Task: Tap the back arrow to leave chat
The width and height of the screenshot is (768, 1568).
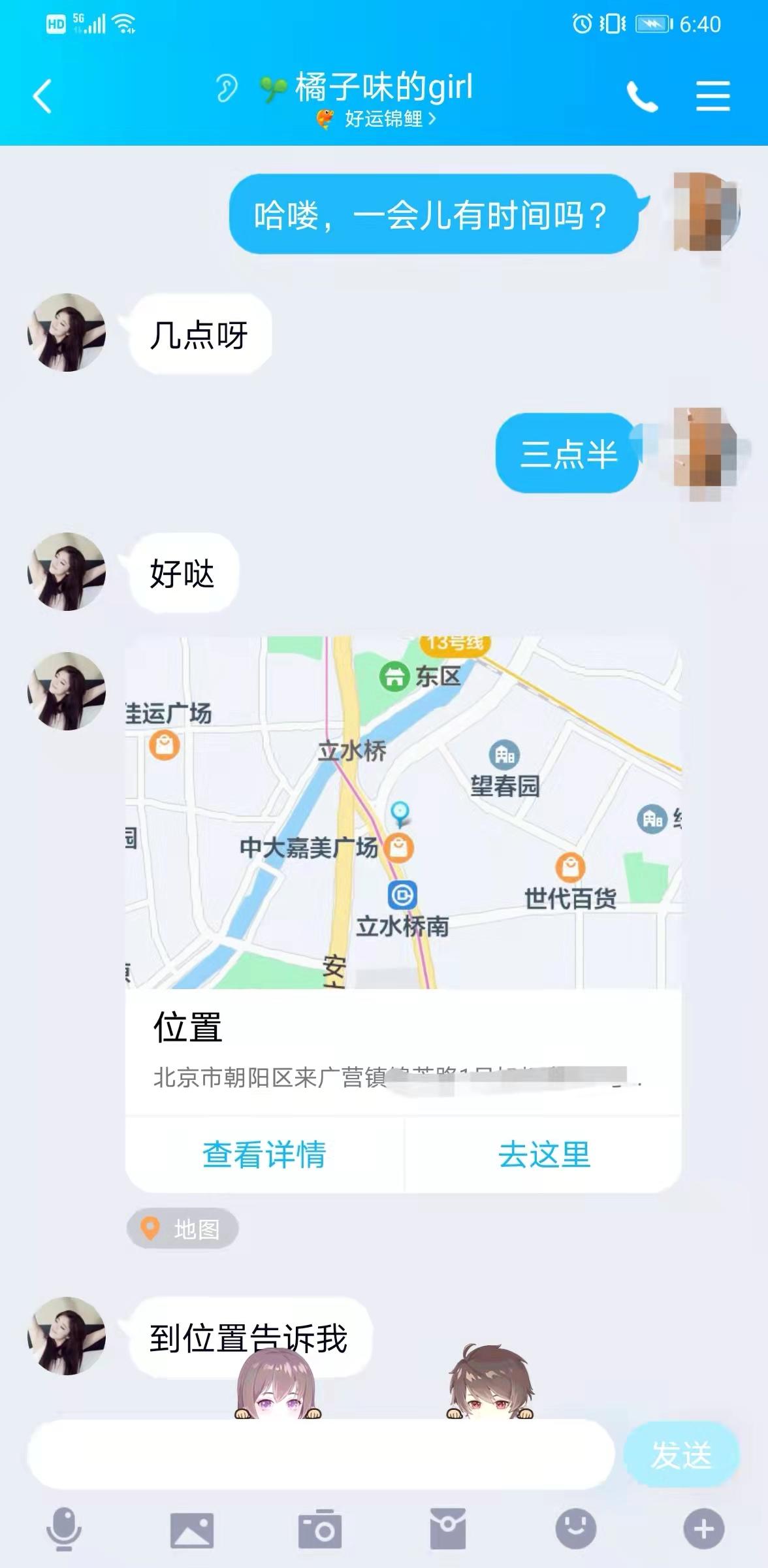Action: tap(40, 95)
